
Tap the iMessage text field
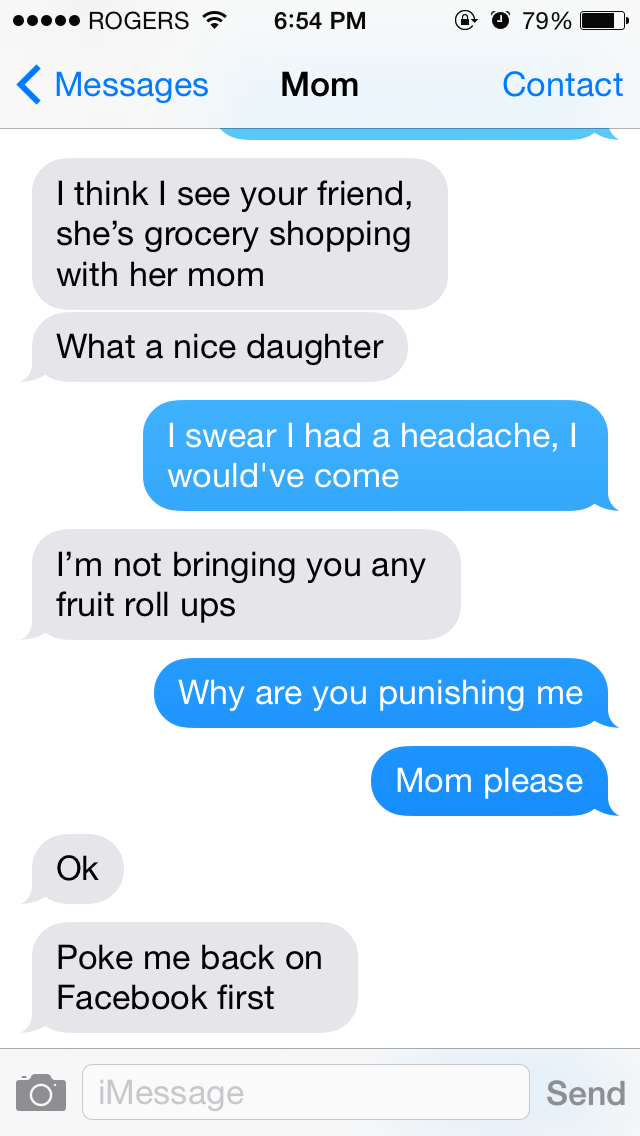pos(306,1092)
